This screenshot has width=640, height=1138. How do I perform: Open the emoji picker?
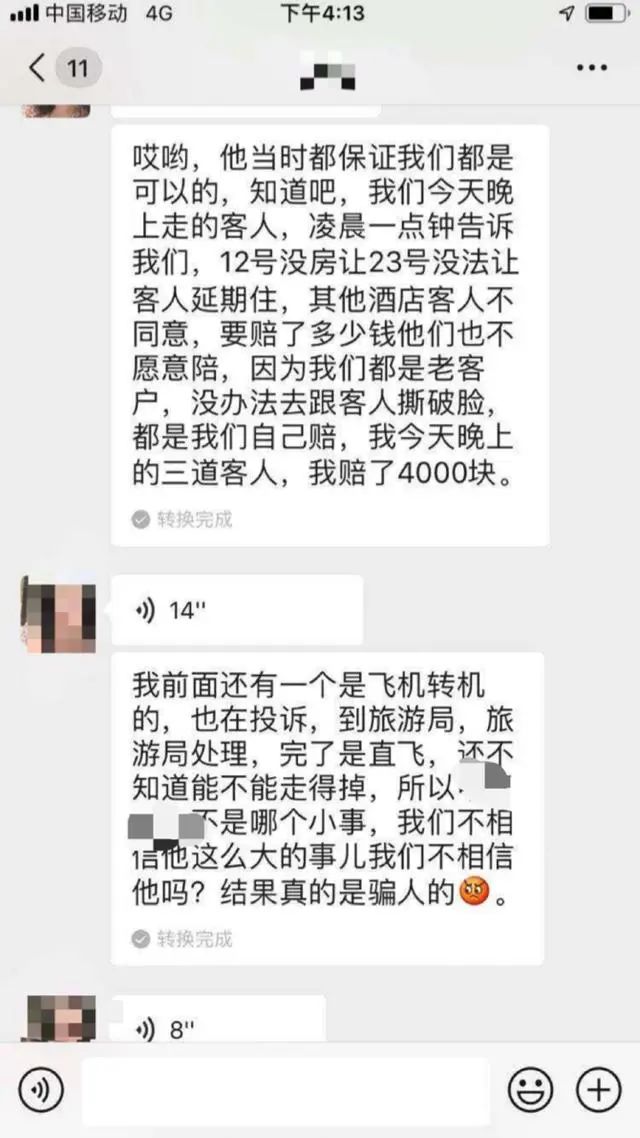click(x=530, y=1090)
